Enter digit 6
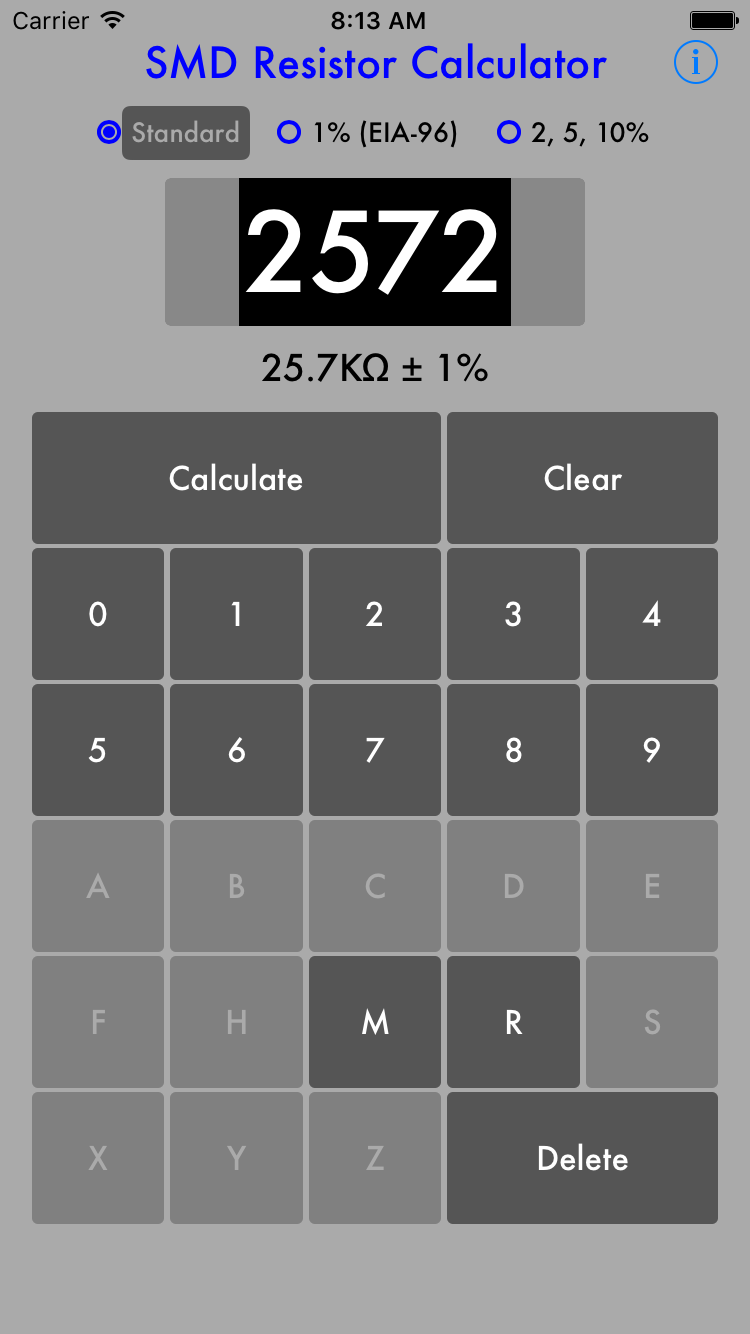The height and width of the screenshot is (1334, 750). [236, 750]
